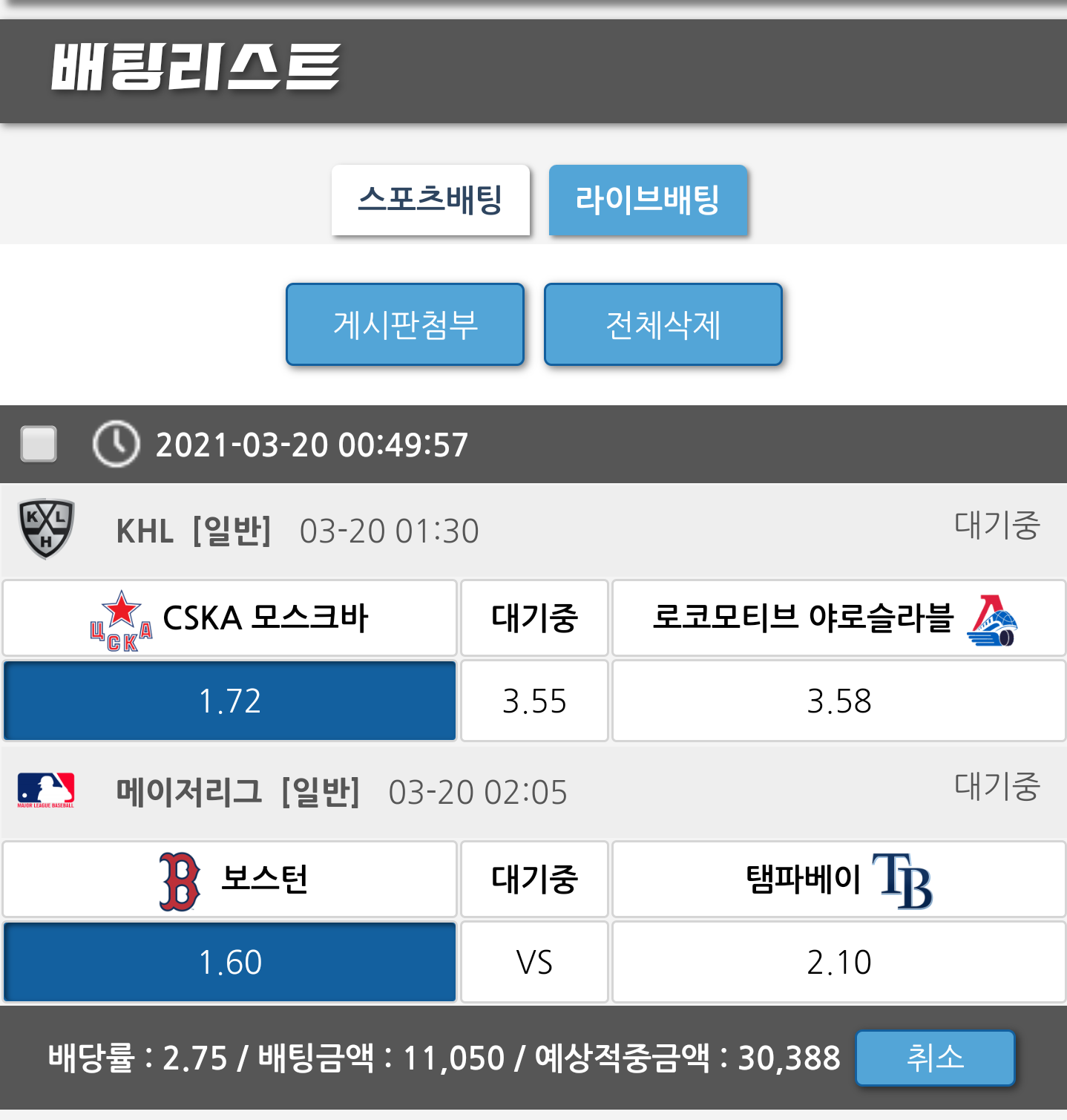Image resolution: width=1067 pixels, height=1120 pixels.
Task: Check the box for the 2021-03-20 00:49:57 bet
Action: (39, 444)
